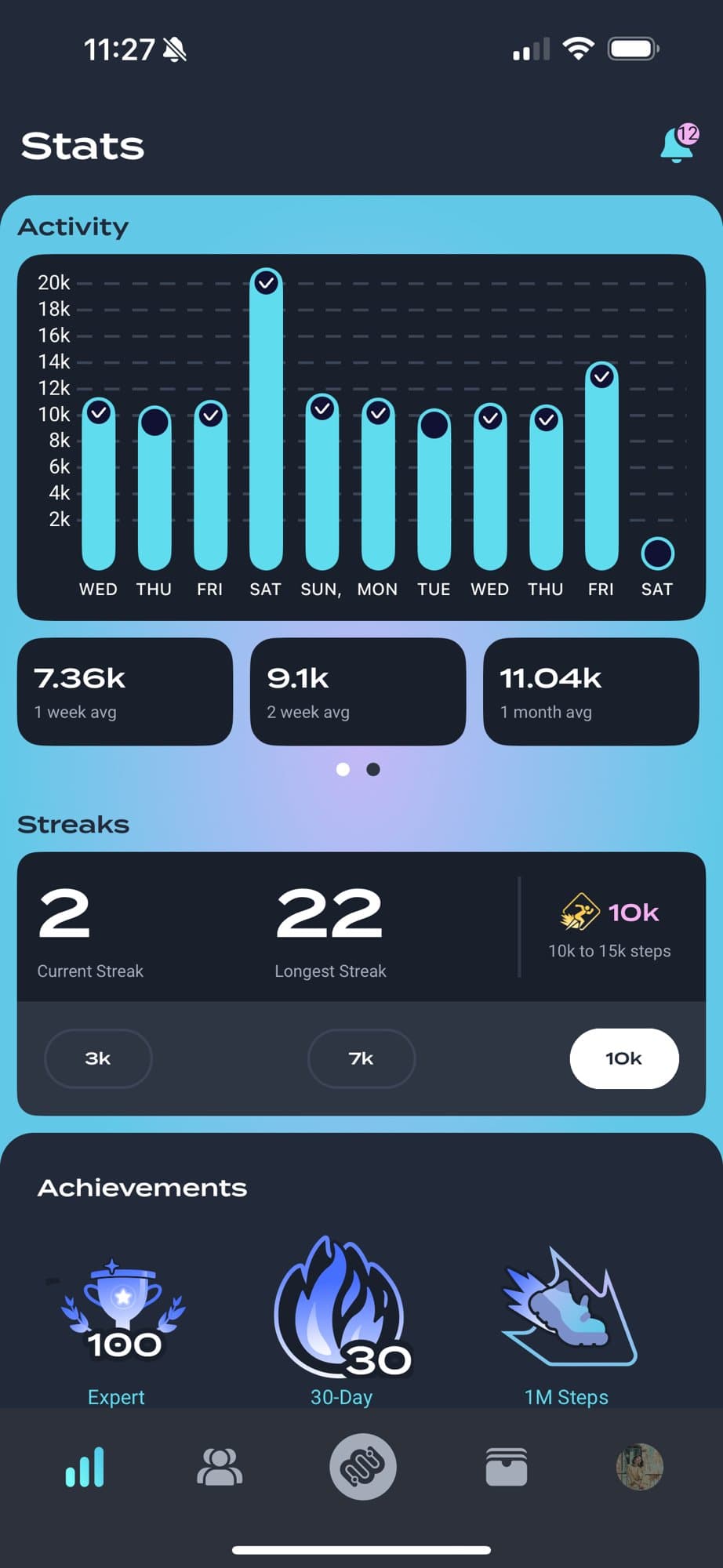Show the second activity stats page
The image size is (723, 1568).
[373, 770]
